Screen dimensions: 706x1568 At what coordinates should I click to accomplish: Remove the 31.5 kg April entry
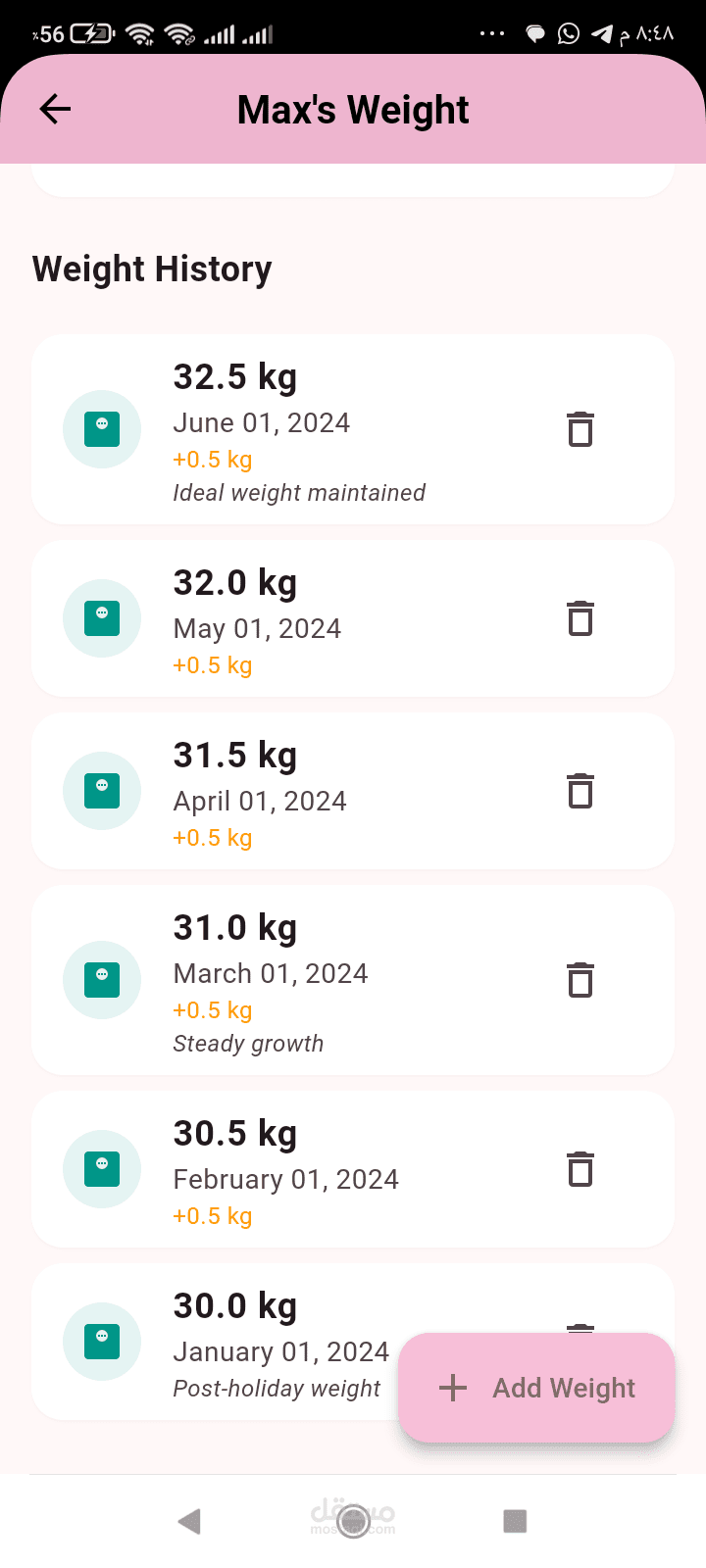[580, 791]
